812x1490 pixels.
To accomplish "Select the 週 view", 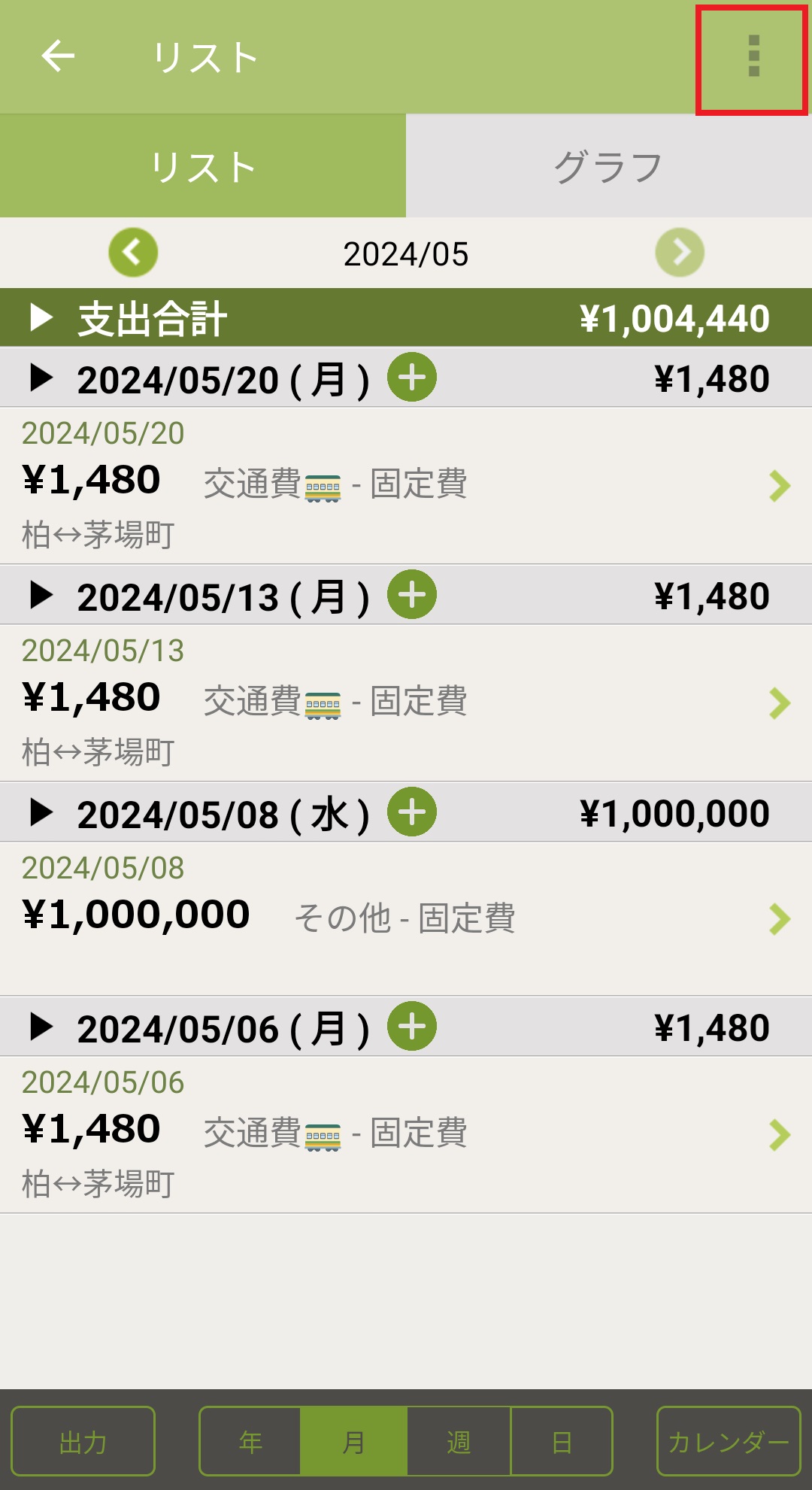I will coord(459,1441).
